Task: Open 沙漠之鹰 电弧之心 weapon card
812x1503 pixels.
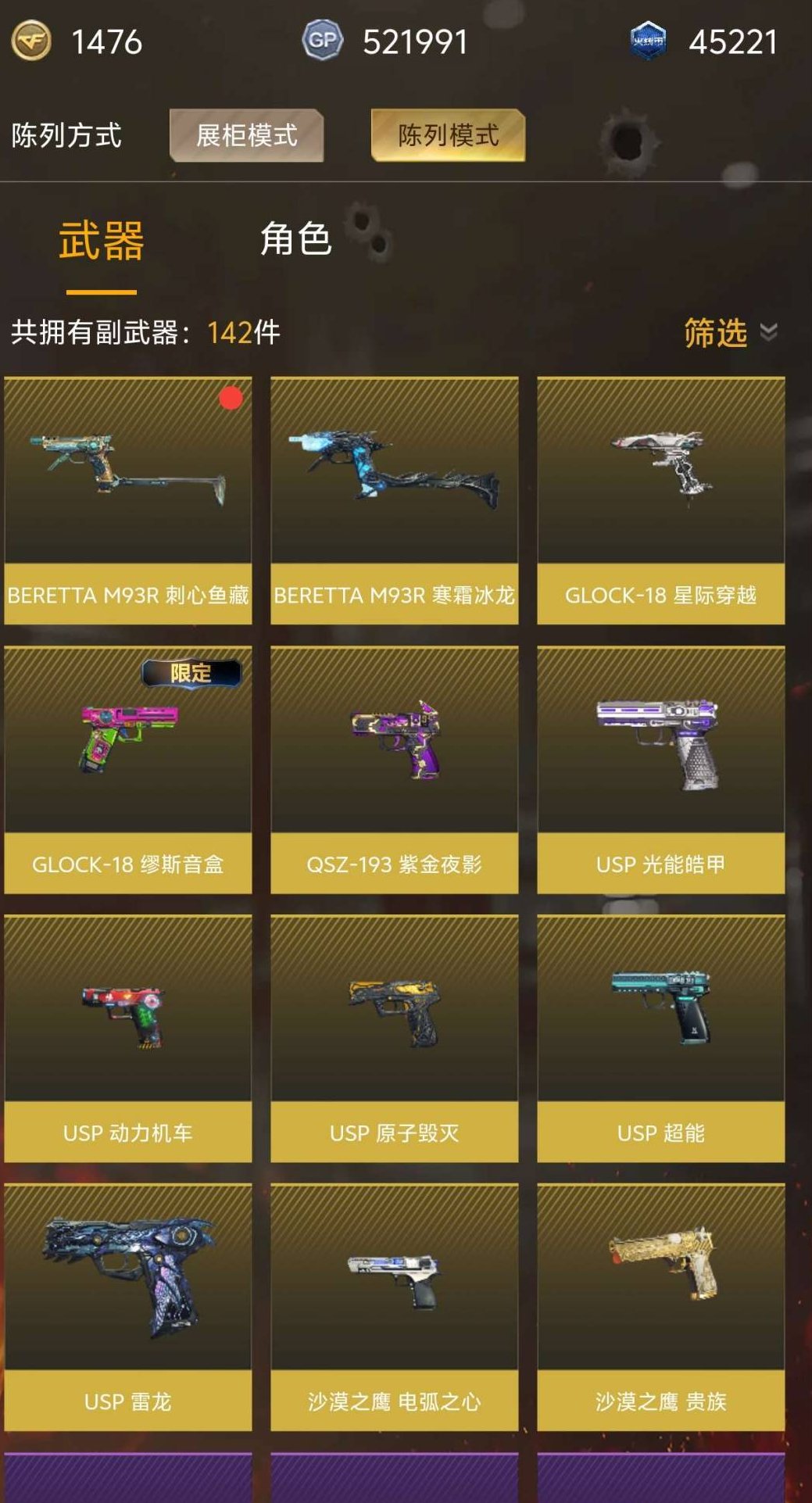Action: coord(395,1307)
